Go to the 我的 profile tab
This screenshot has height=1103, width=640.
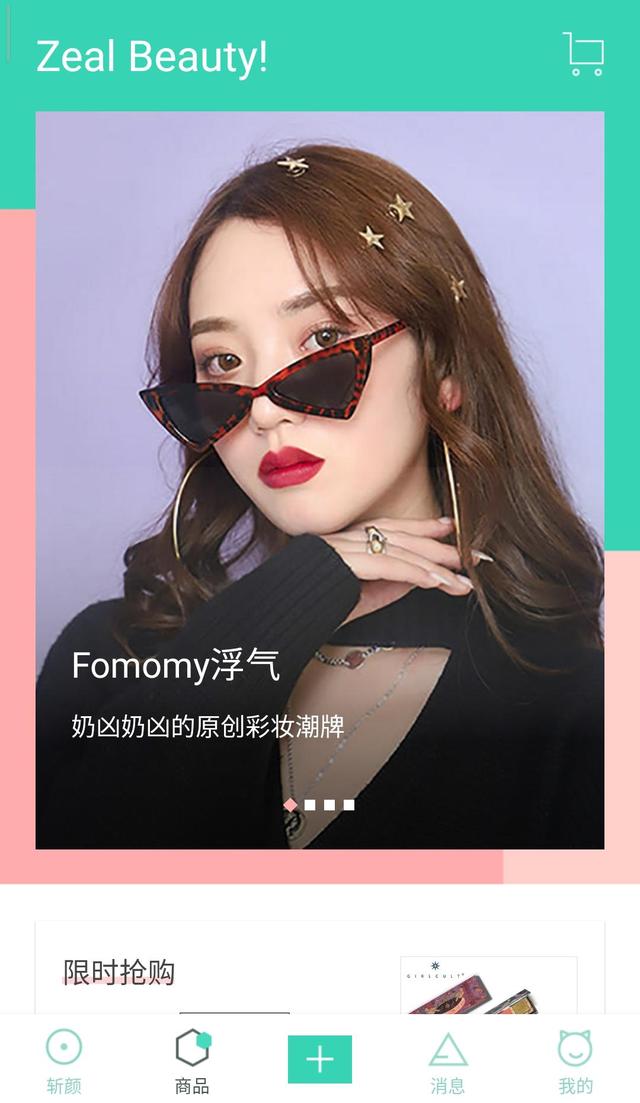click(x=575, y=1061)
